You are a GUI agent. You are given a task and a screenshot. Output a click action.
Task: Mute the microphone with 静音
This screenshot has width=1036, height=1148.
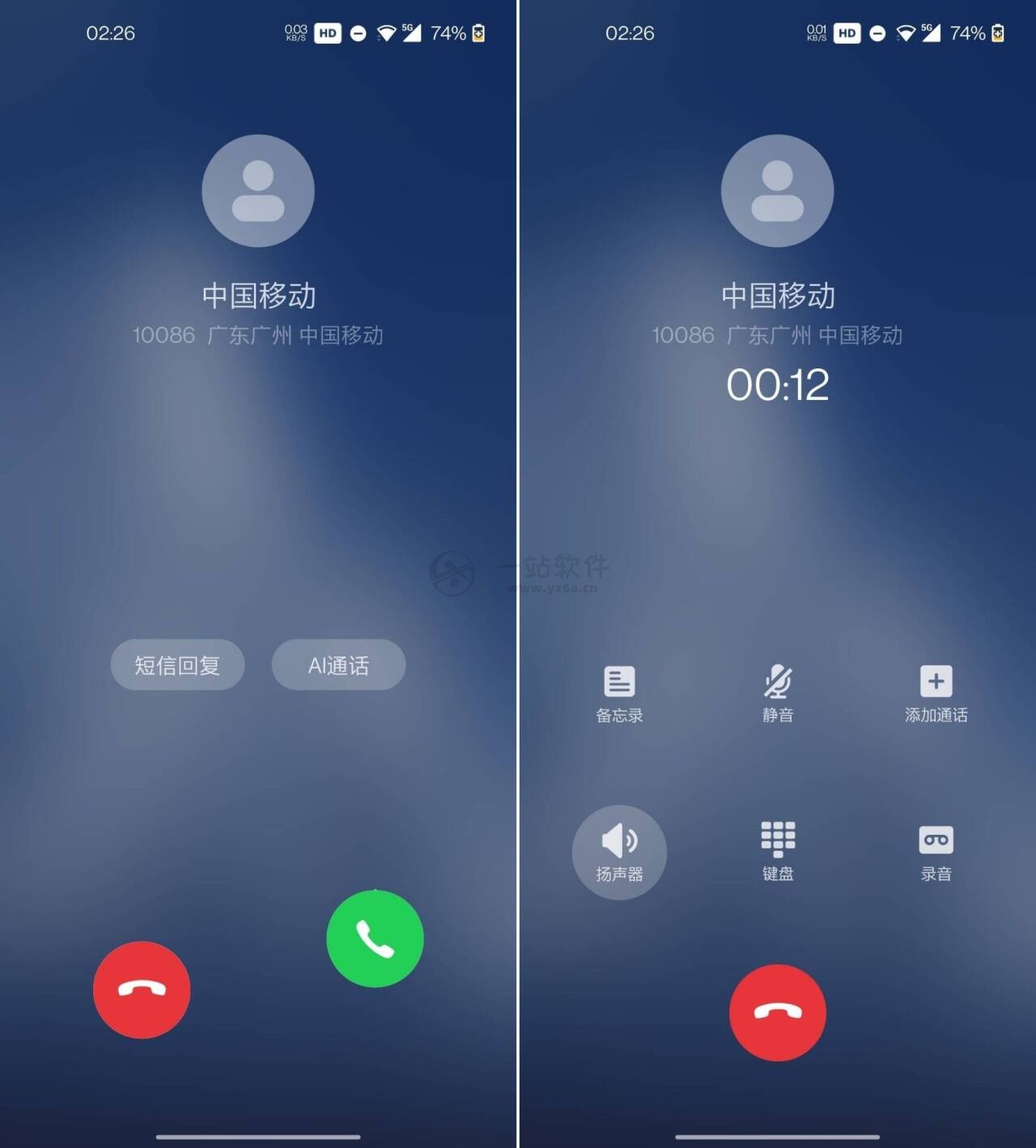coord(778,692)
